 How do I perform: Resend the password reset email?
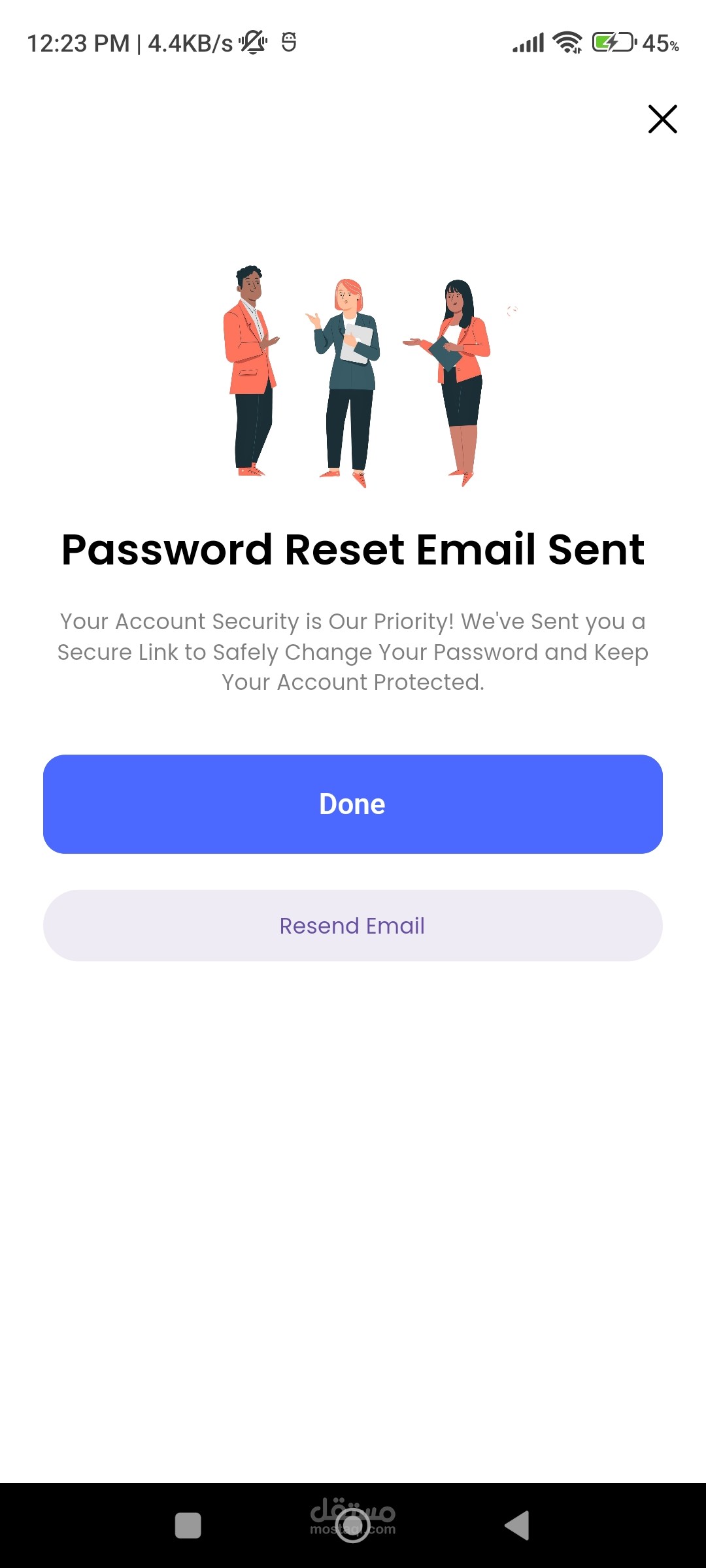click(353, 926)
